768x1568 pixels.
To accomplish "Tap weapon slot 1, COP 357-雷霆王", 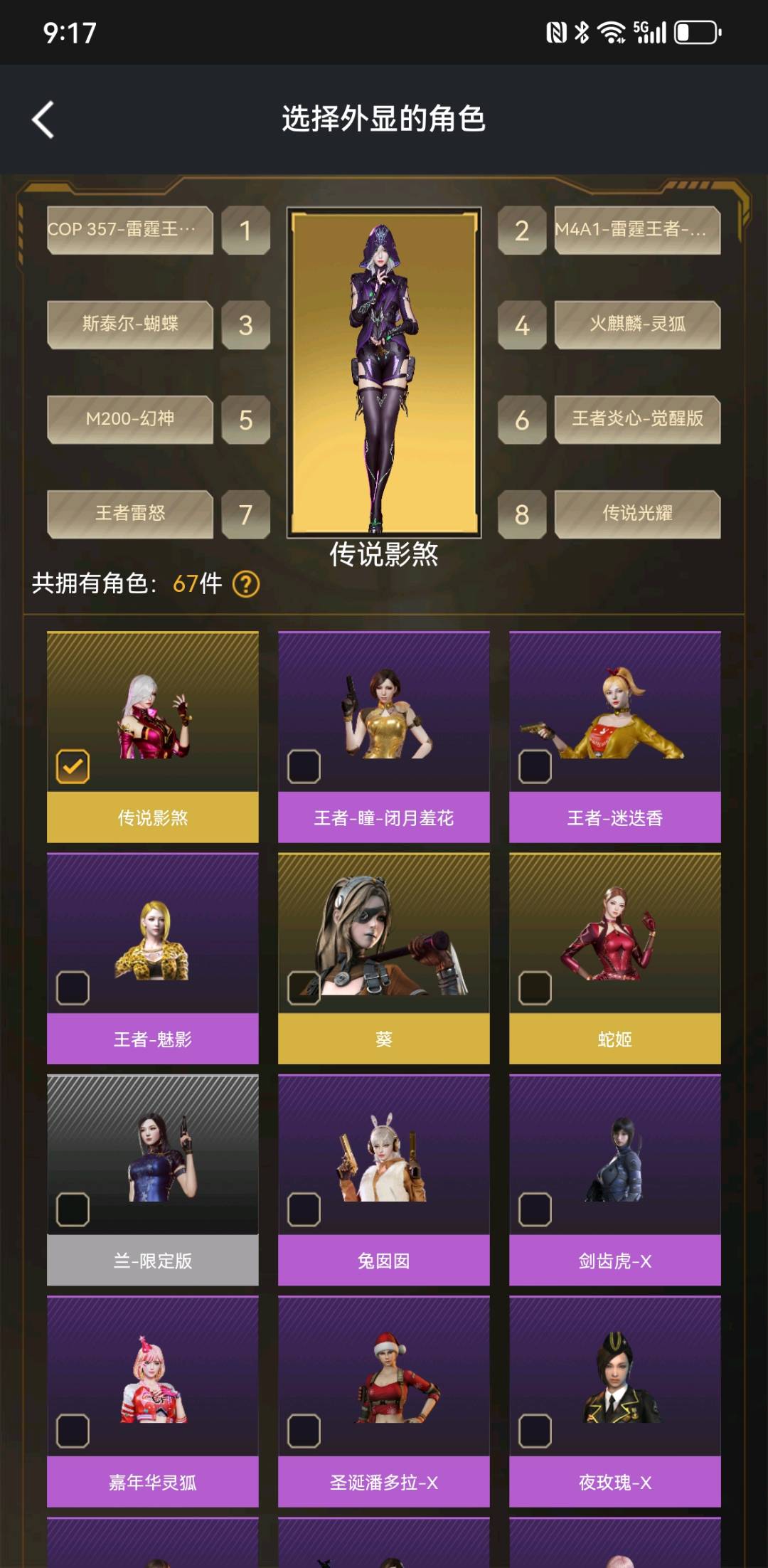I will coord(130,230).
